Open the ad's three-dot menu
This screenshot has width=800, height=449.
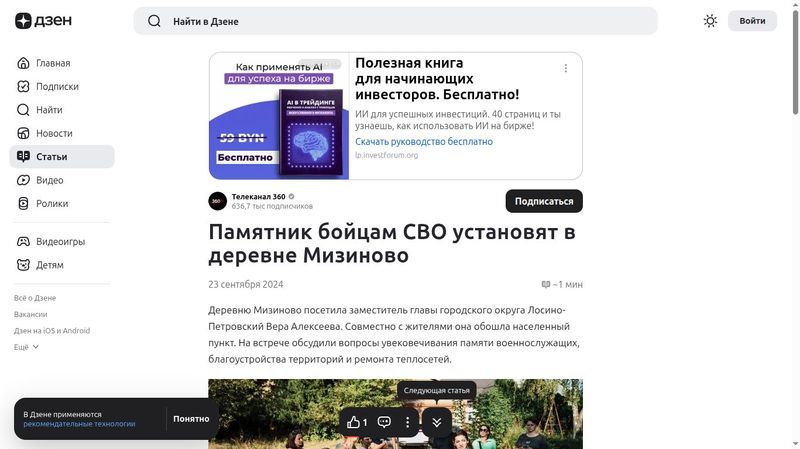coord(565,69)
